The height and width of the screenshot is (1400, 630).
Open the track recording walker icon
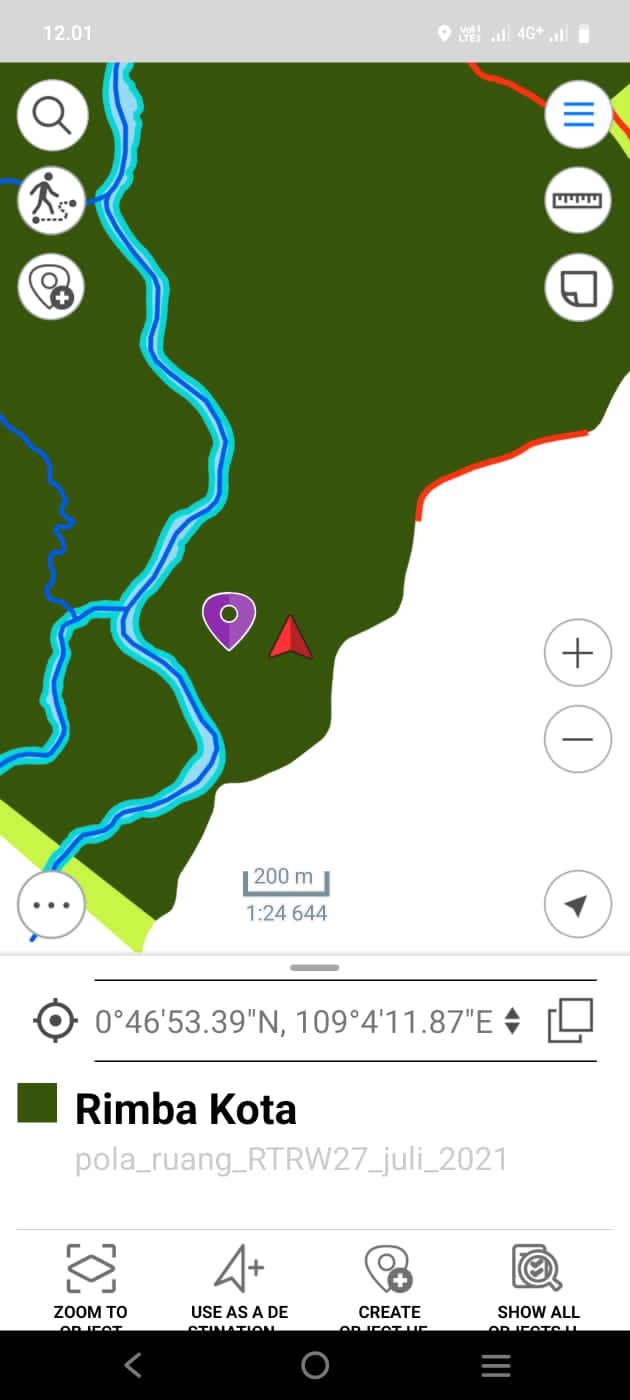(52, 200)
